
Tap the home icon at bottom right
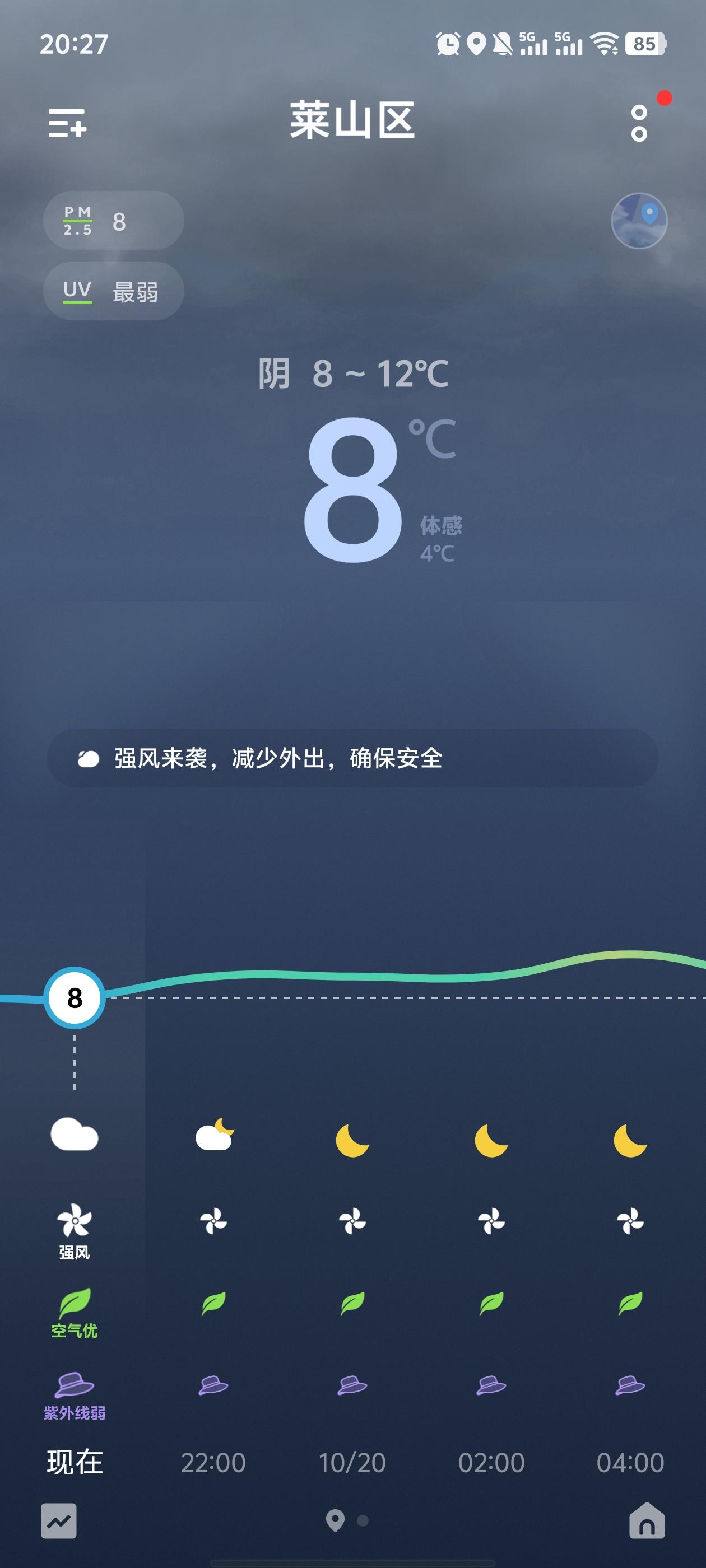(x=647, y=1520)
